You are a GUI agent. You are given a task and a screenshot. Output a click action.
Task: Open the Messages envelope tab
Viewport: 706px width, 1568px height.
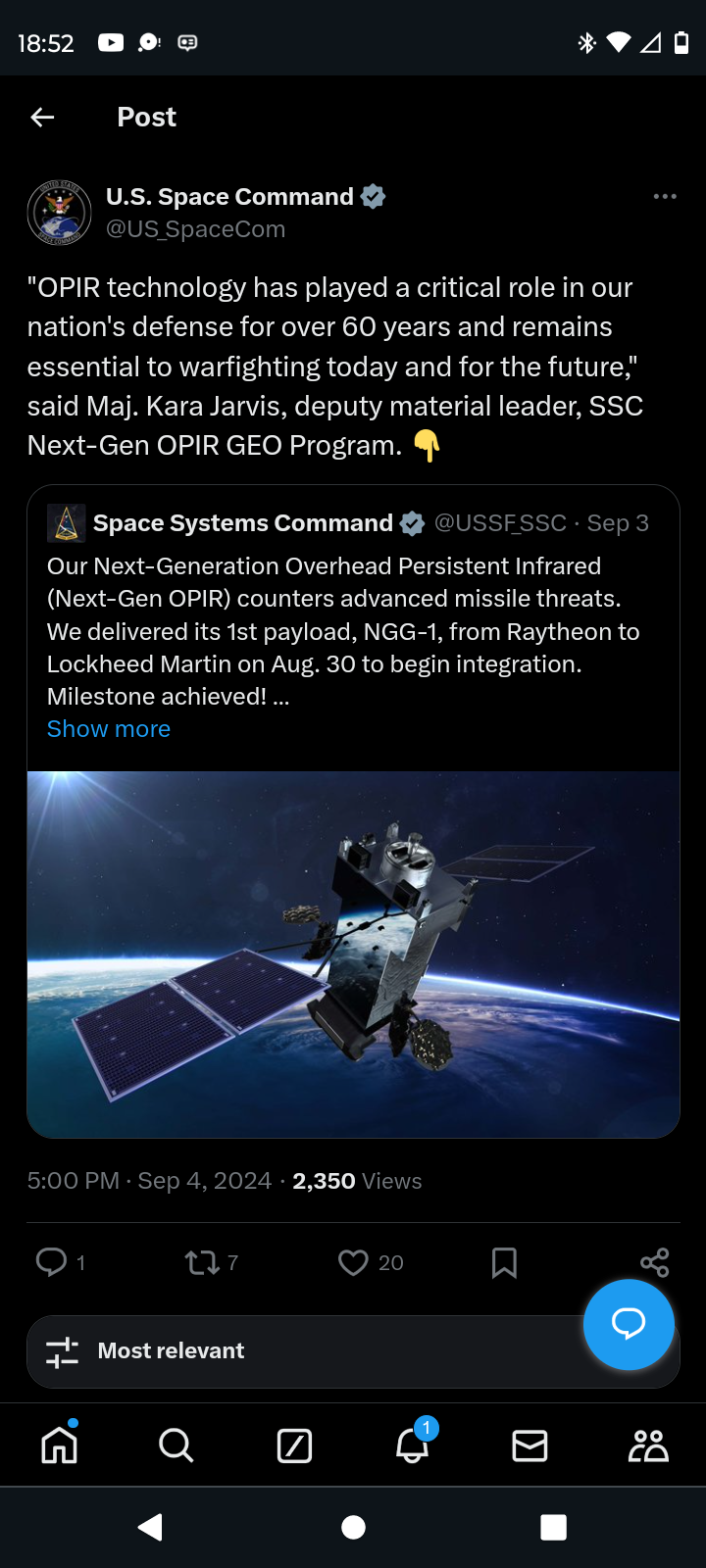pyautogui.click(x=529, y=1445)
